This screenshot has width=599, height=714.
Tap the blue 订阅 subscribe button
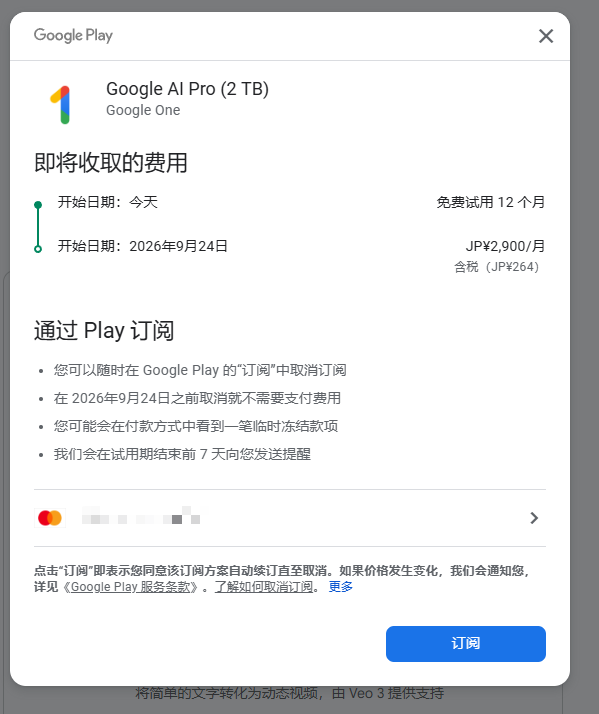pyautogui.click(x=466, y=643)
